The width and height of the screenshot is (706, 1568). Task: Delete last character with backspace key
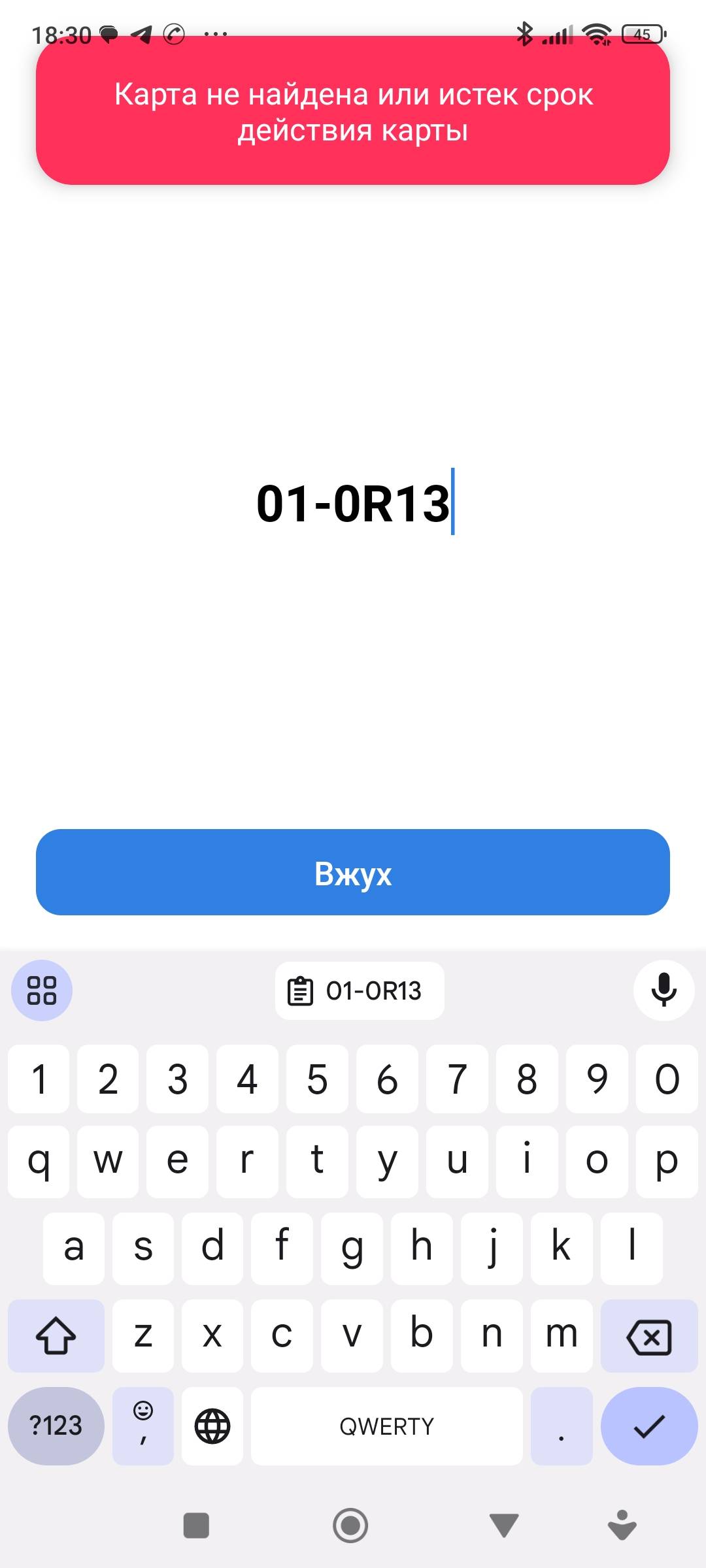[648, 1337]
